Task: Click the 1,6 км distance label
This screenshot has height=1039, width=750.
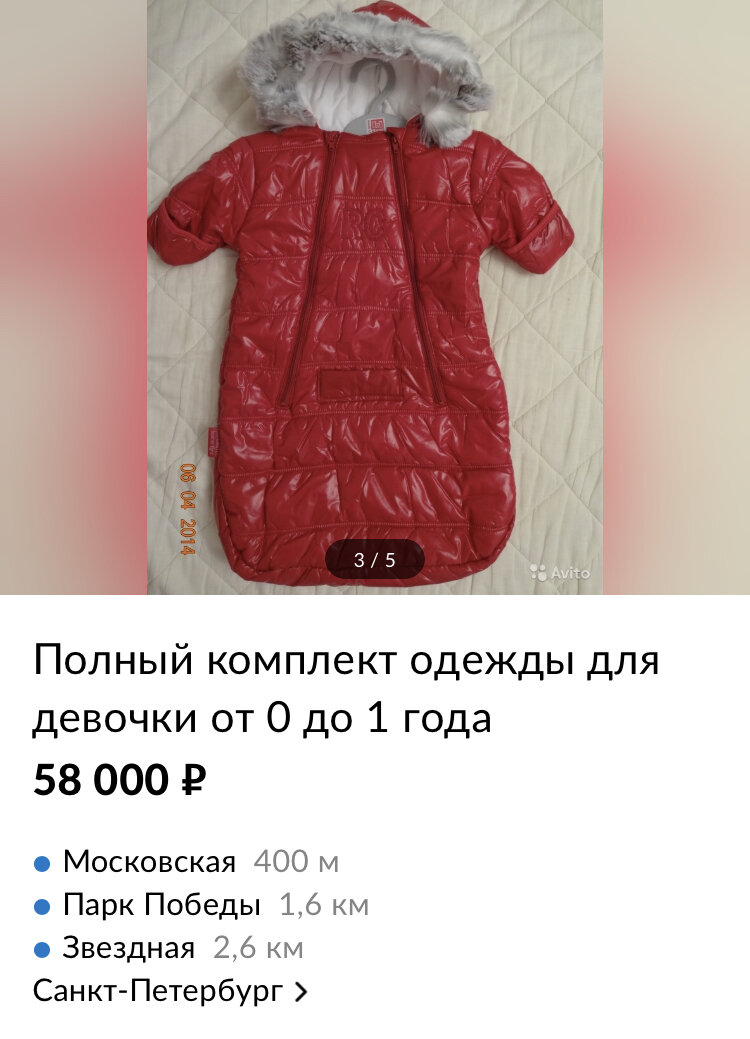Action: 322,907
